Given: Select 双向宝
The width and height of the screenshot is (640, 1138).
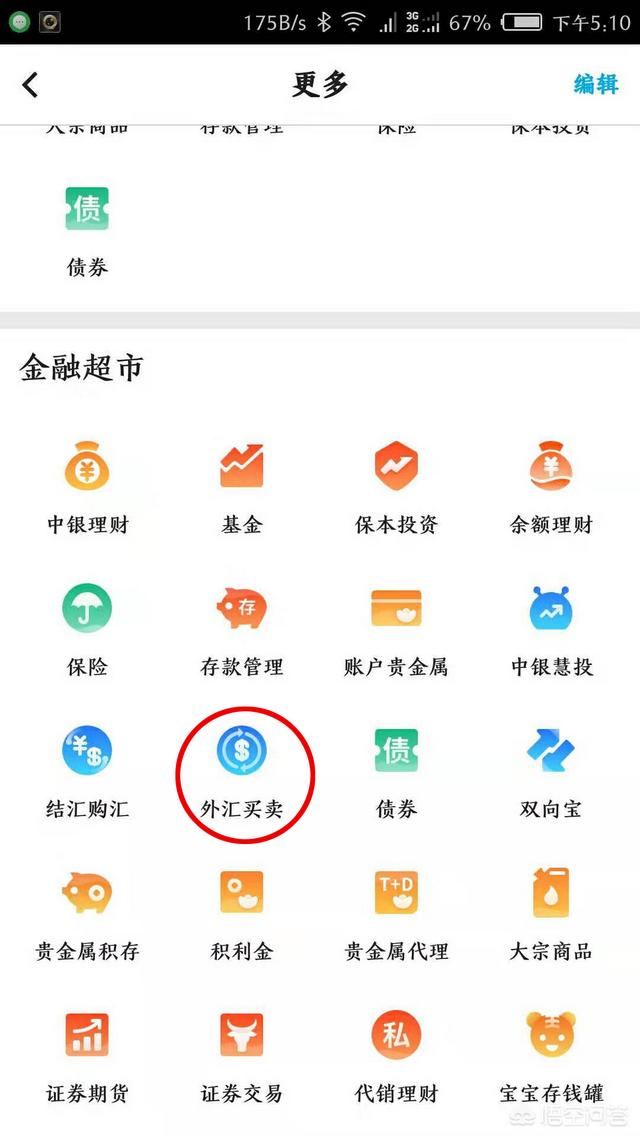Looking at the screenshot, I should point(551,772).
